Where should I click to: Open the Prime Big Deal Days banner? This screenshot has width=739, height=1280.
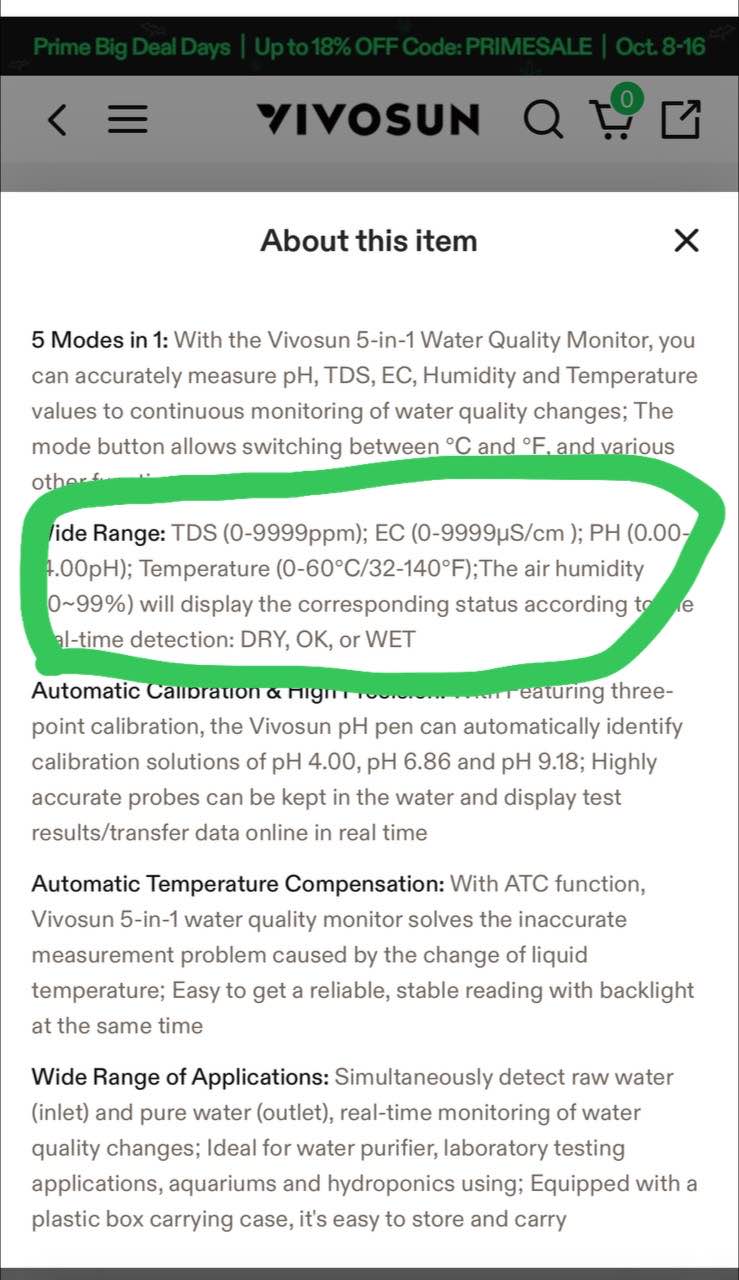[x=369, y=46]
